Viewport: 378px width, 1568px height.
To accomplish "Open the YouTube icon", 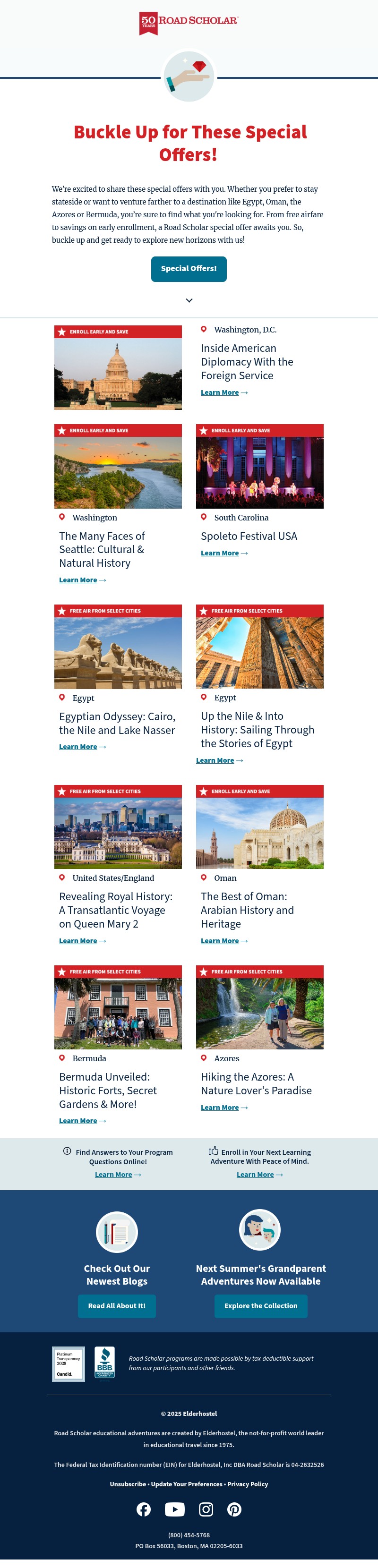I will [175, 1509].
